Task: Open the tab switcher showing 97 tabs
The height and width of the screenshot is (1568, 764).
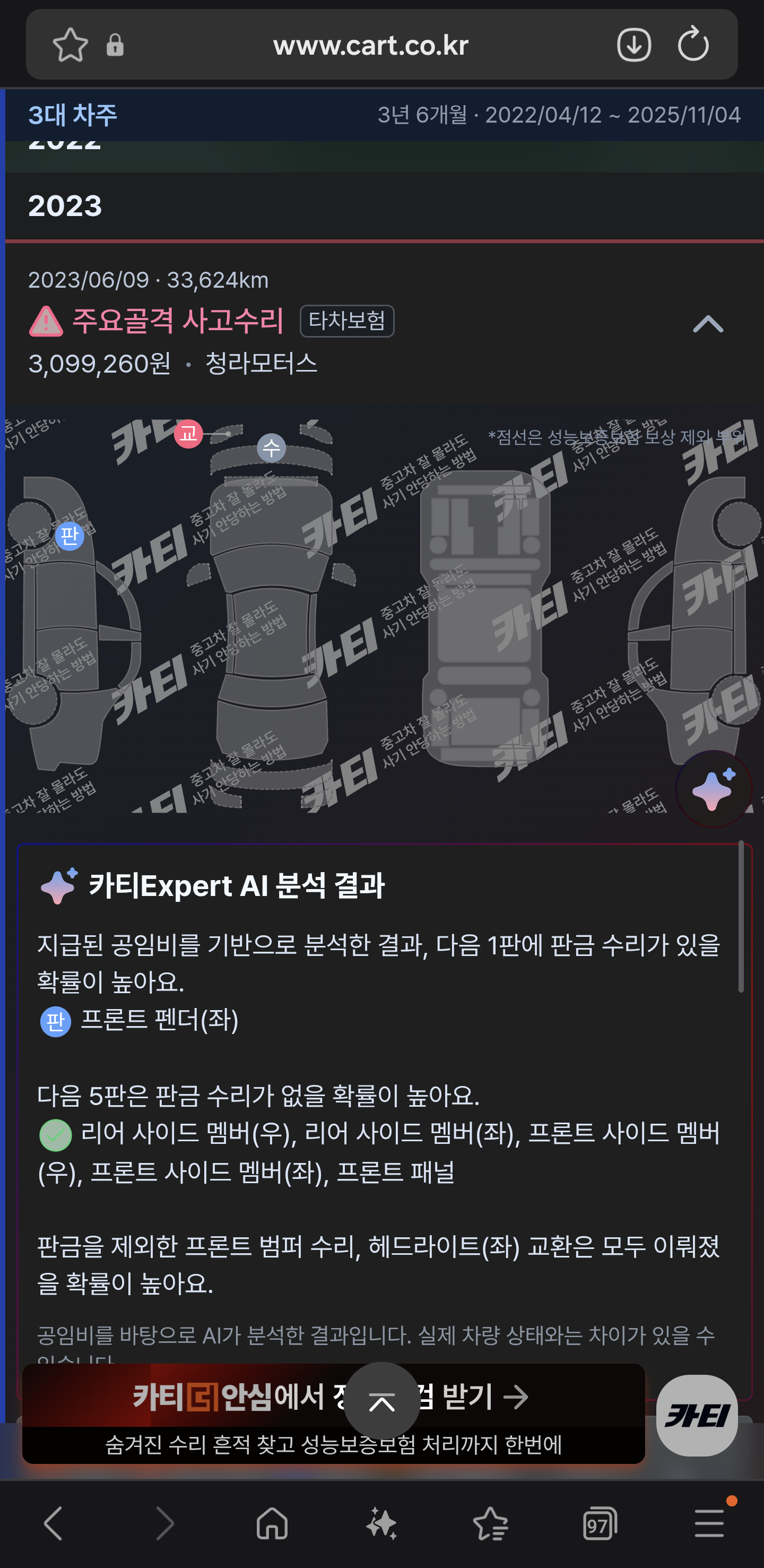Action: pyautogui.click(x=599, y=1523)
